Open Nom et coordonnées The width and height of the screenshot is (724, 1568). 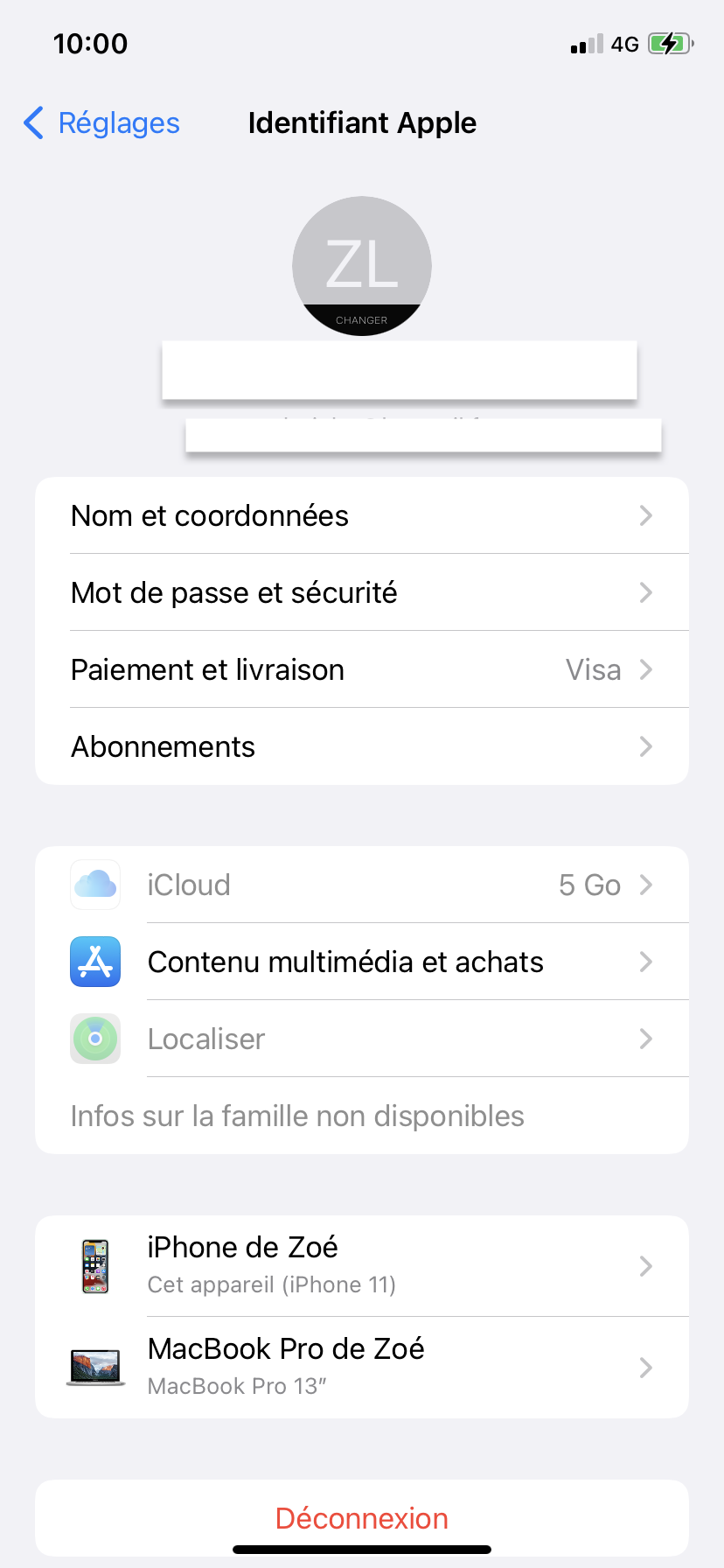(x=361, y=516)
